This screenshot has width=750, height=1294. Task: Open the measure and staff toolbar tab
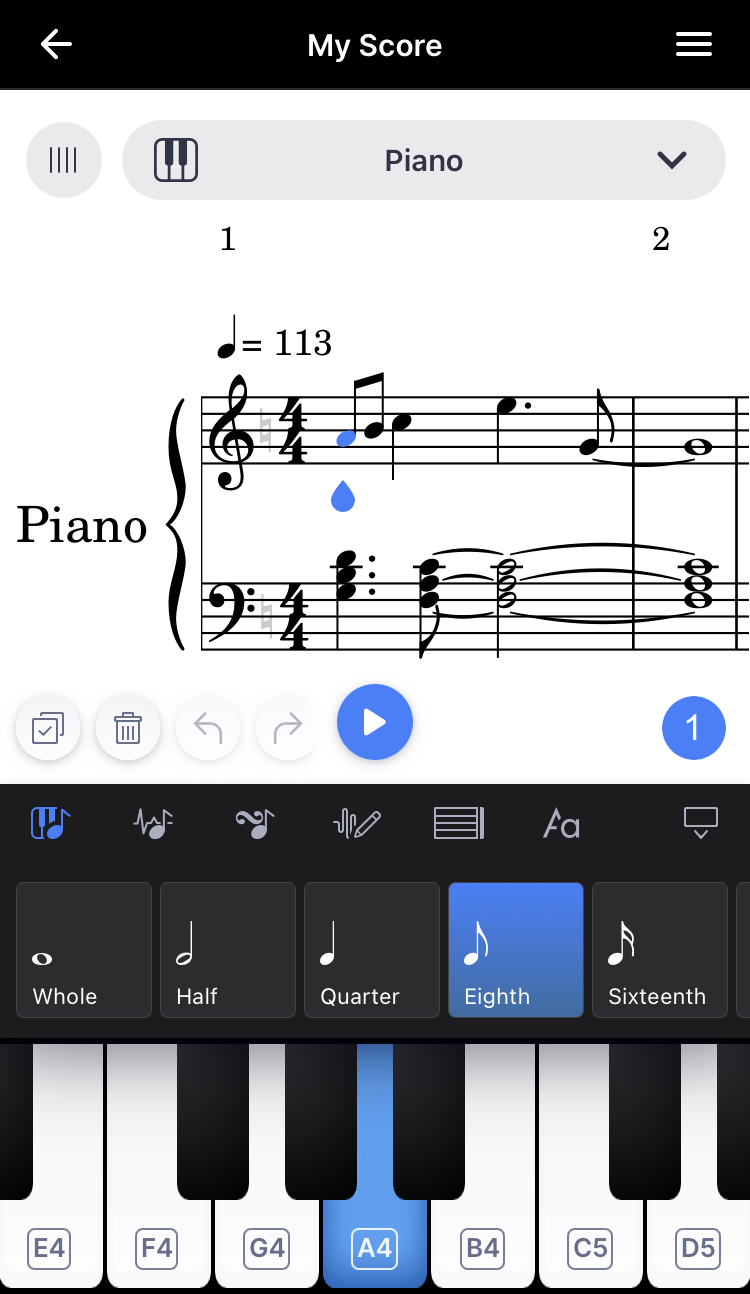click(x=459, y=824)
